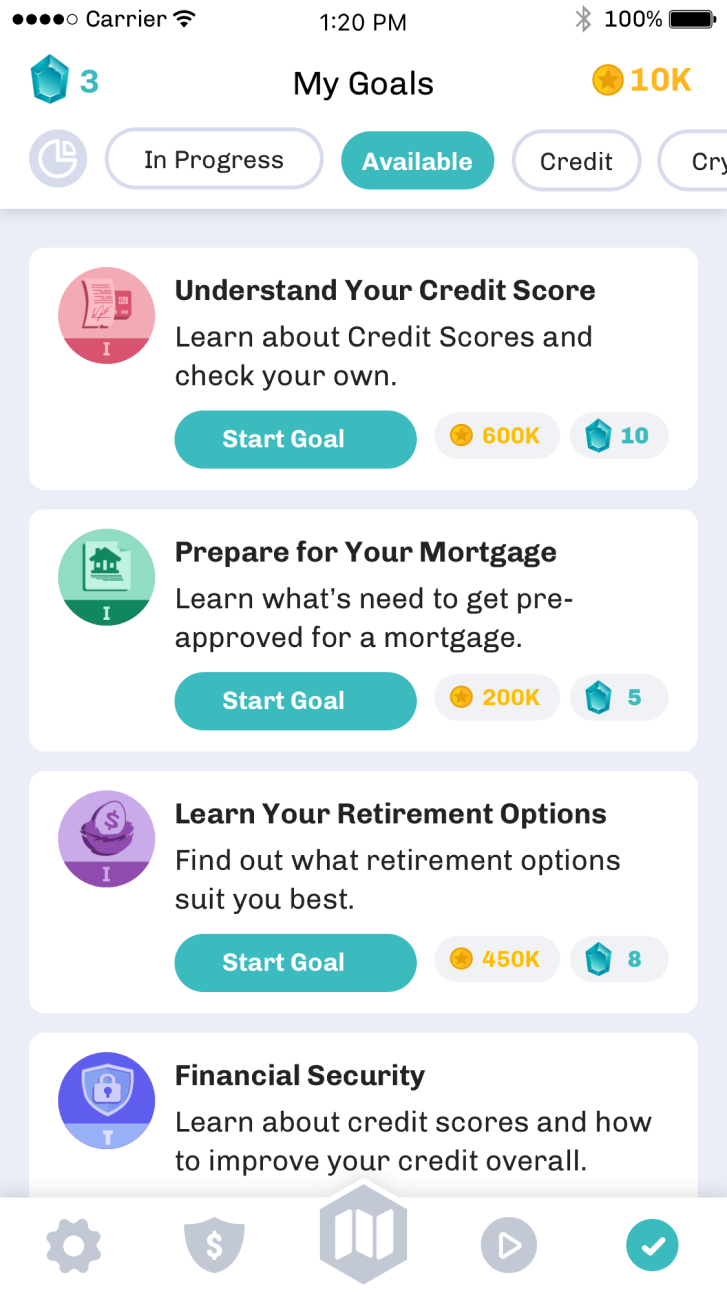
Task: Select the financial shield icon in bottom navigation
Action: pos(214,1245)
